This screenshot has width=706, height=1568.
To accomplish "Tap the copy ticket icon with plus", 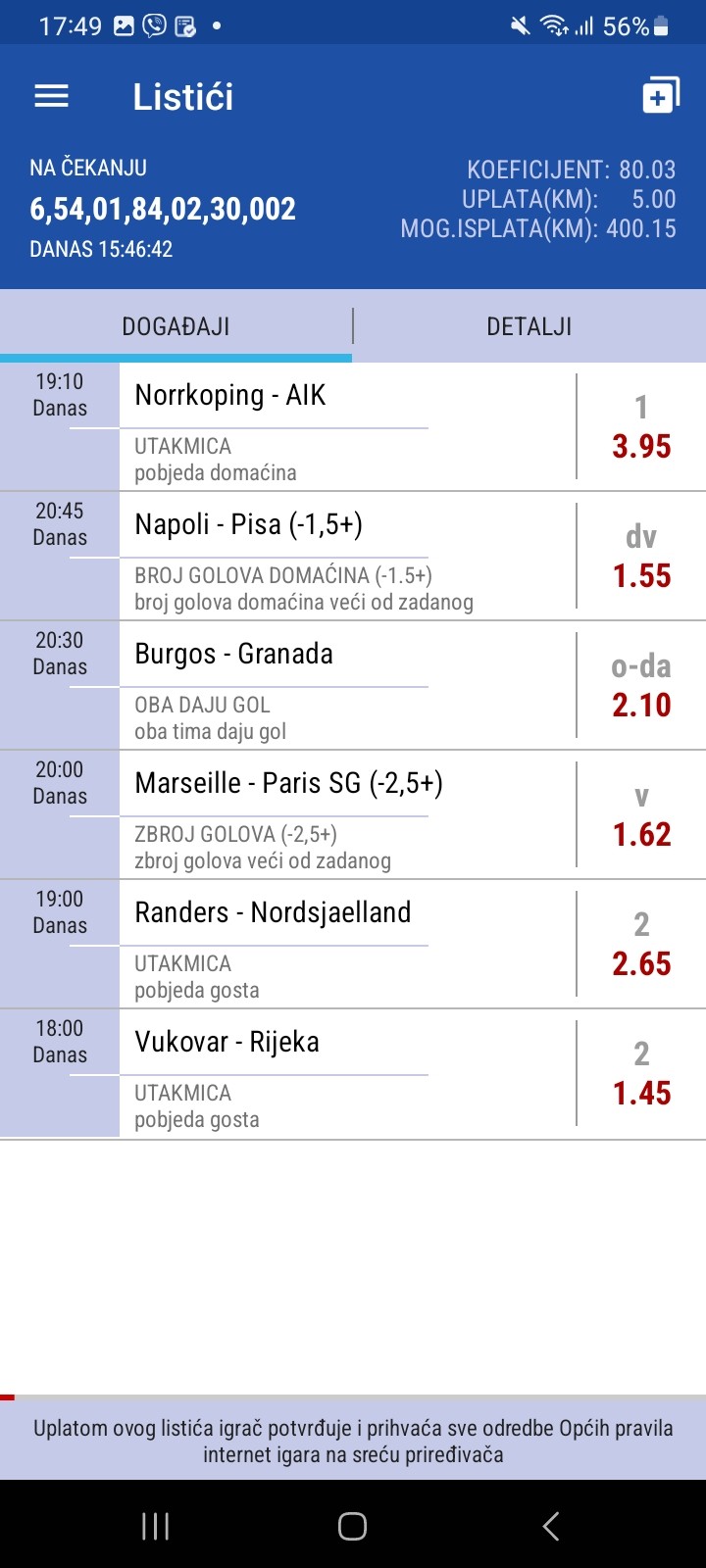I will click(660, 96).
